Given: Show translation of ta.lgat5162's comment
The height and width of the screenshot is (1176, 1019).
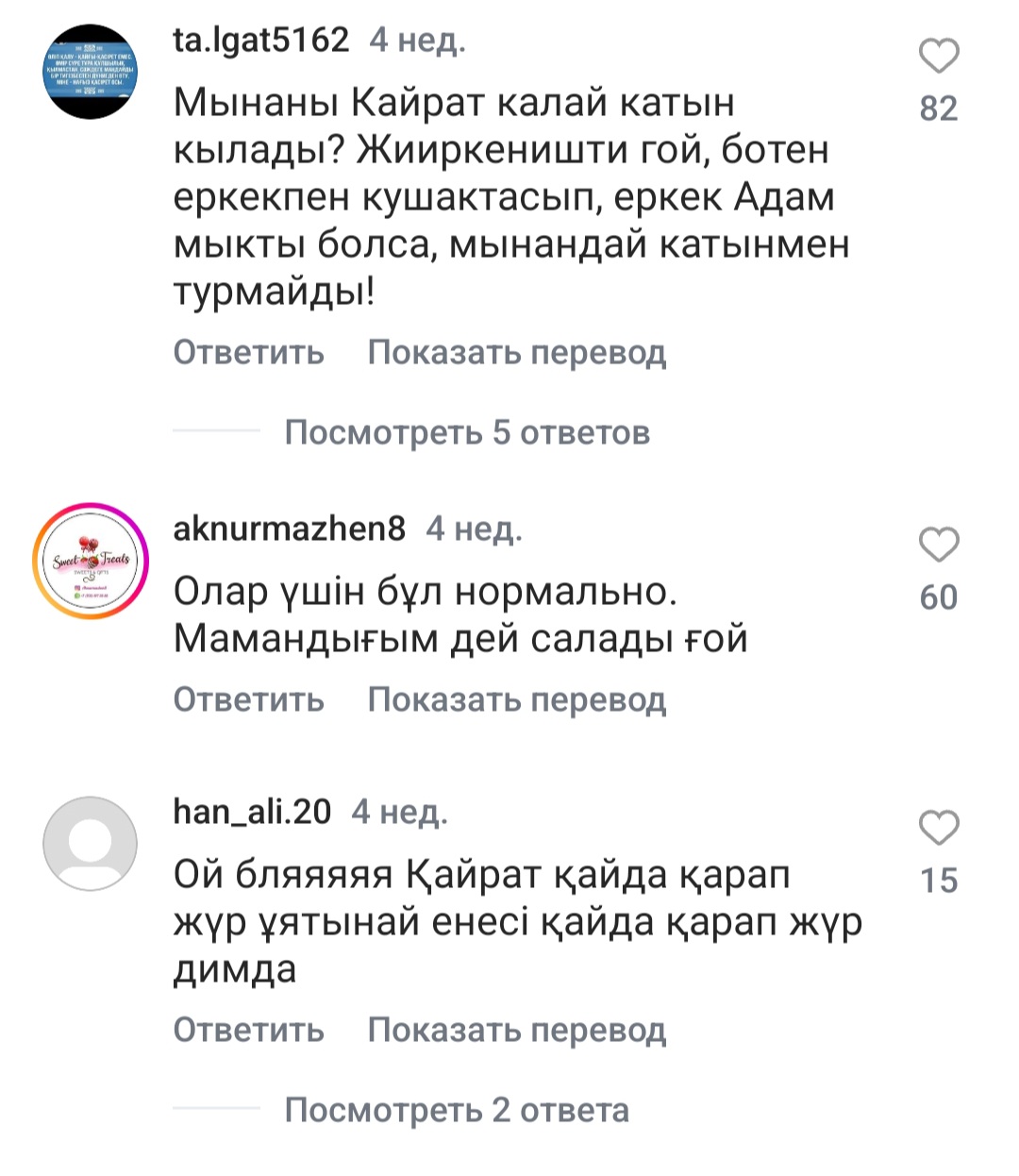Looking at the screenshot, I should 516,352.
